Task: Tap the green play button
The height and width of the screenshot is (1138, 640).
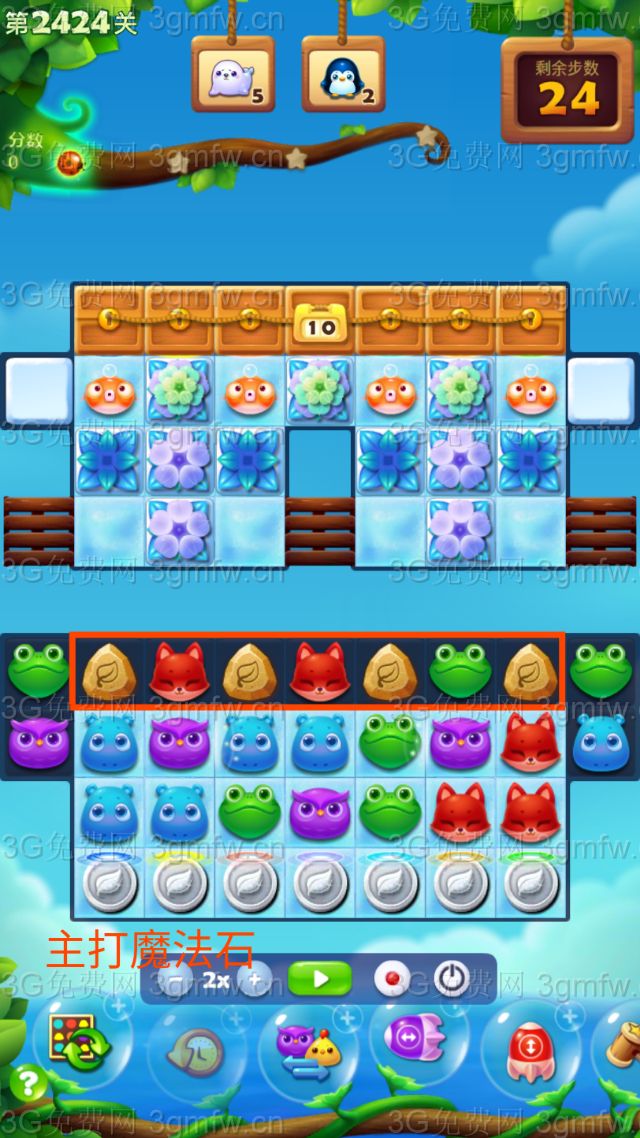Action: click(x=320, y=978)
